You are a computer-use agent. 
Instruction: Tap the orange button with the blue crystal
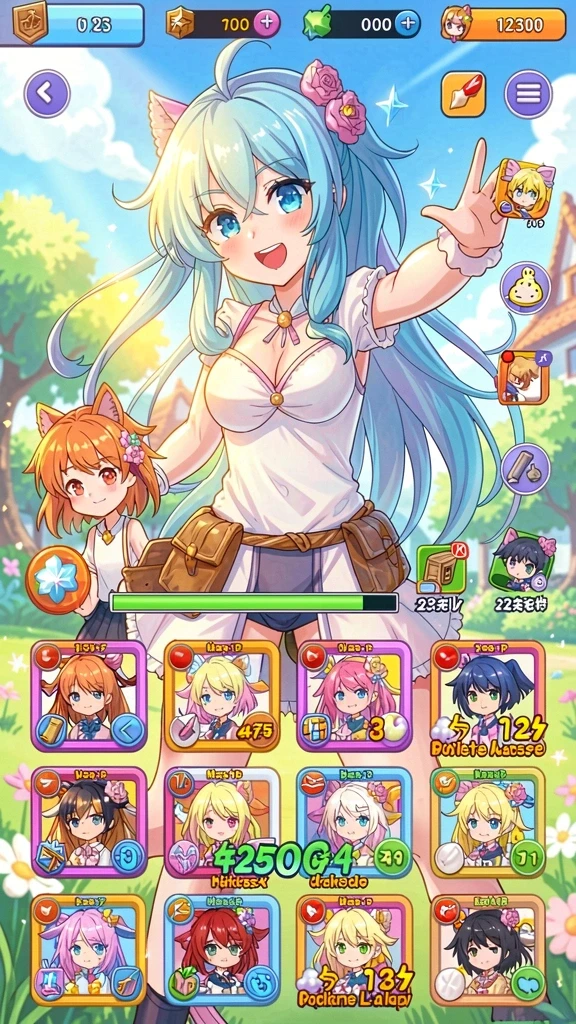(x=58, y=579)
